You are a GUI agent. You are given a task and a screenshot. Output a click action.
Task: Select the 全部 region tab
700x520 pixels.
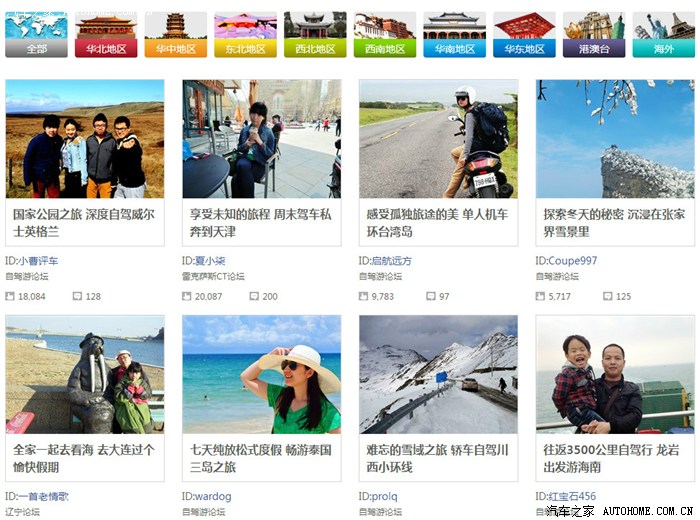36,35
